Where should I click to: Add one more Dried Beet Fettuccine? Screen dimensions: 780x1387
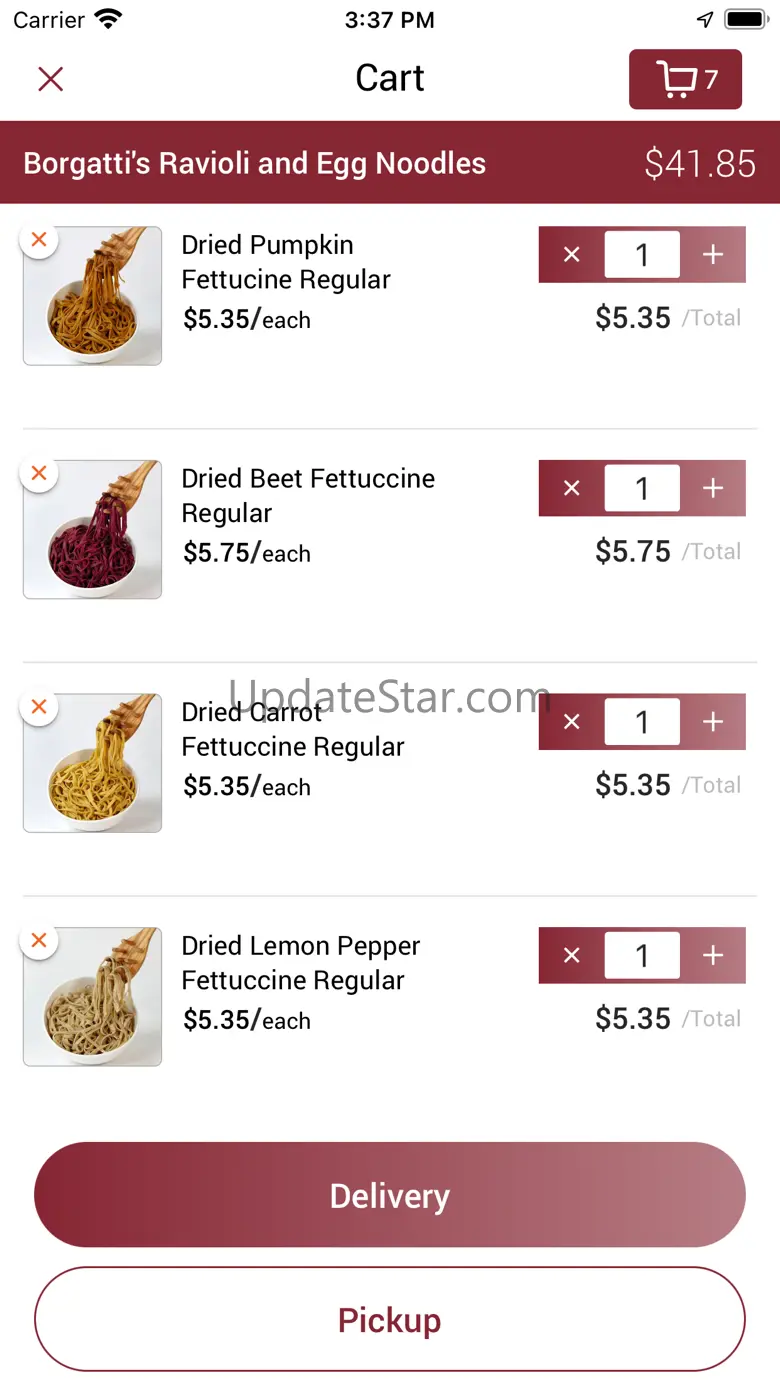(713, 488)
